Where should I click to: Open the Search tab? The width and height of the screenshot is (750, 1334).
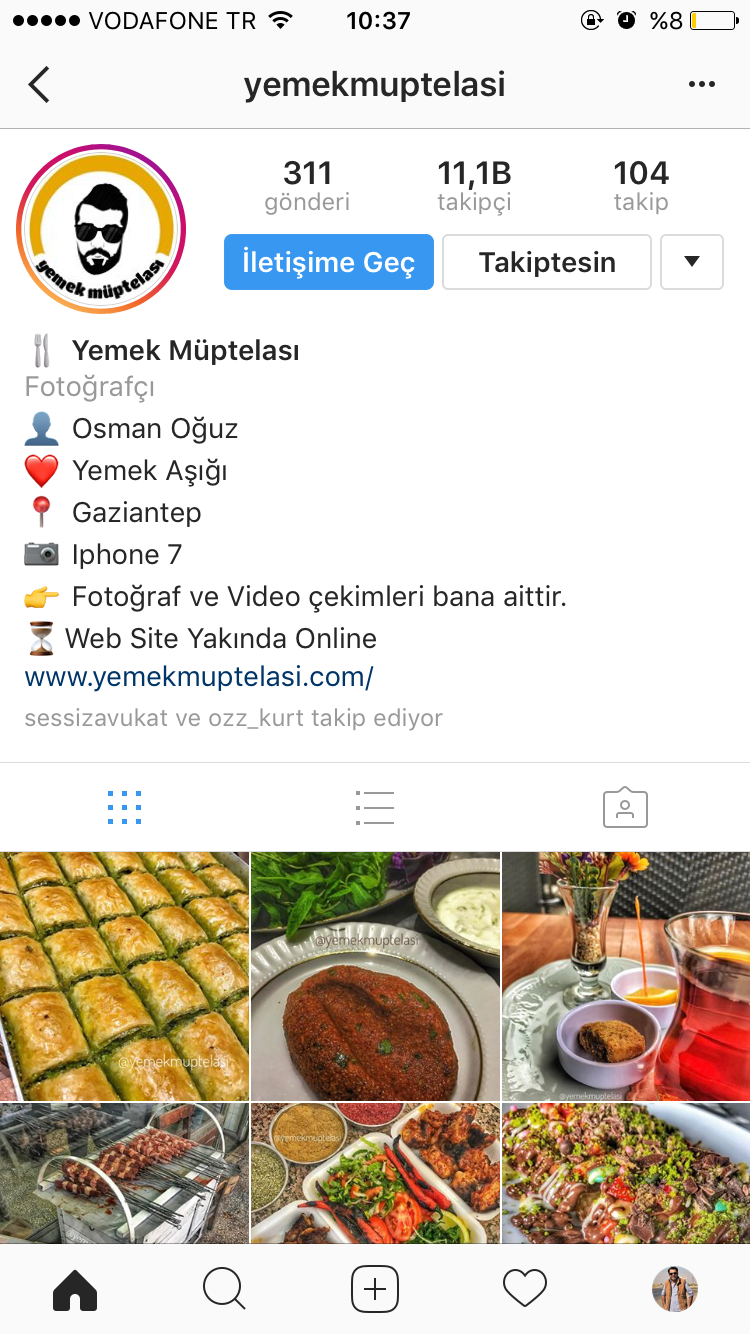tap(224, 1289)
